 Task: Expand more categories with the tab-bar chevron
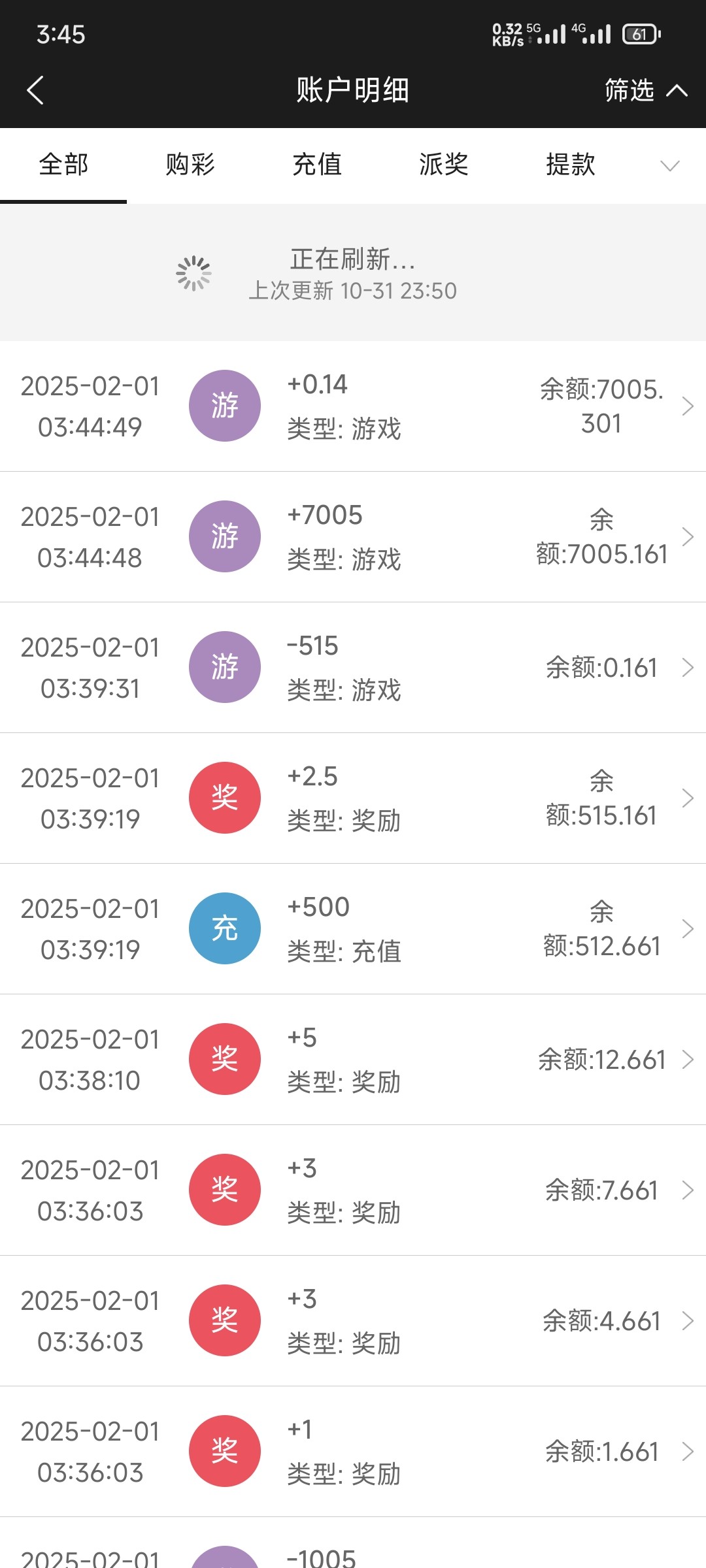(669, 165)
